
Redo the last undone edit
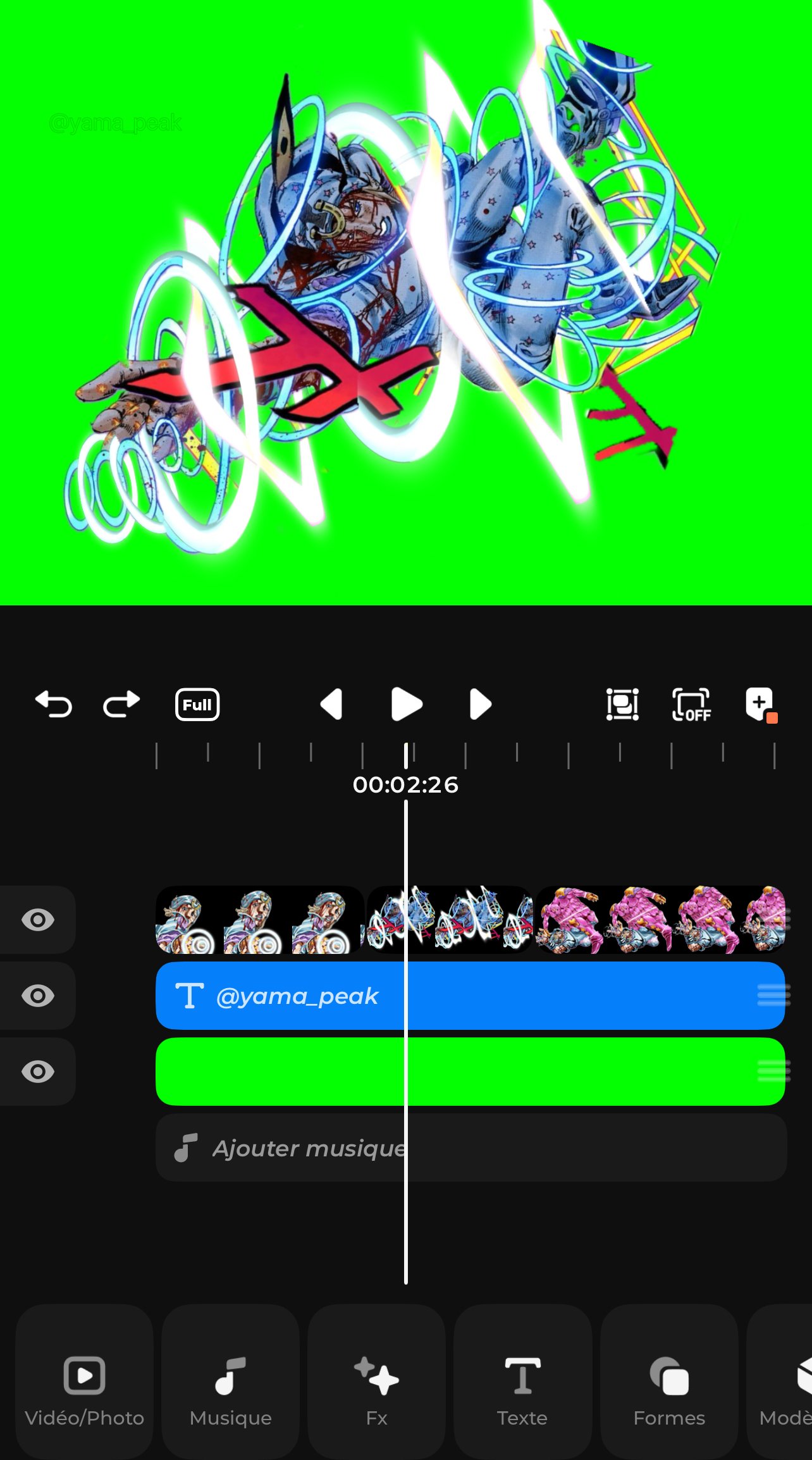121,704
